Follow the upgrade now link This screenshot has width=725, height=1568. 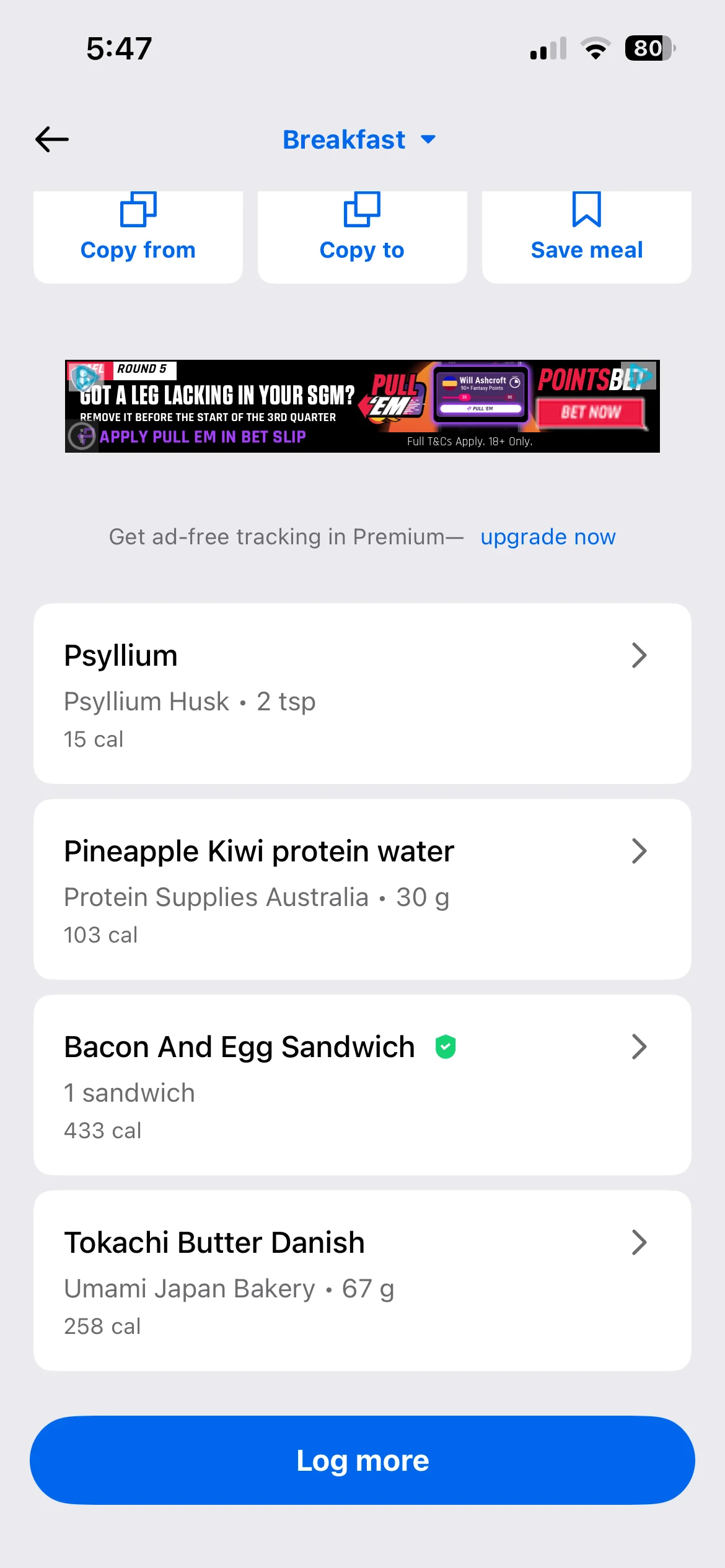click(x=548, y=537)
